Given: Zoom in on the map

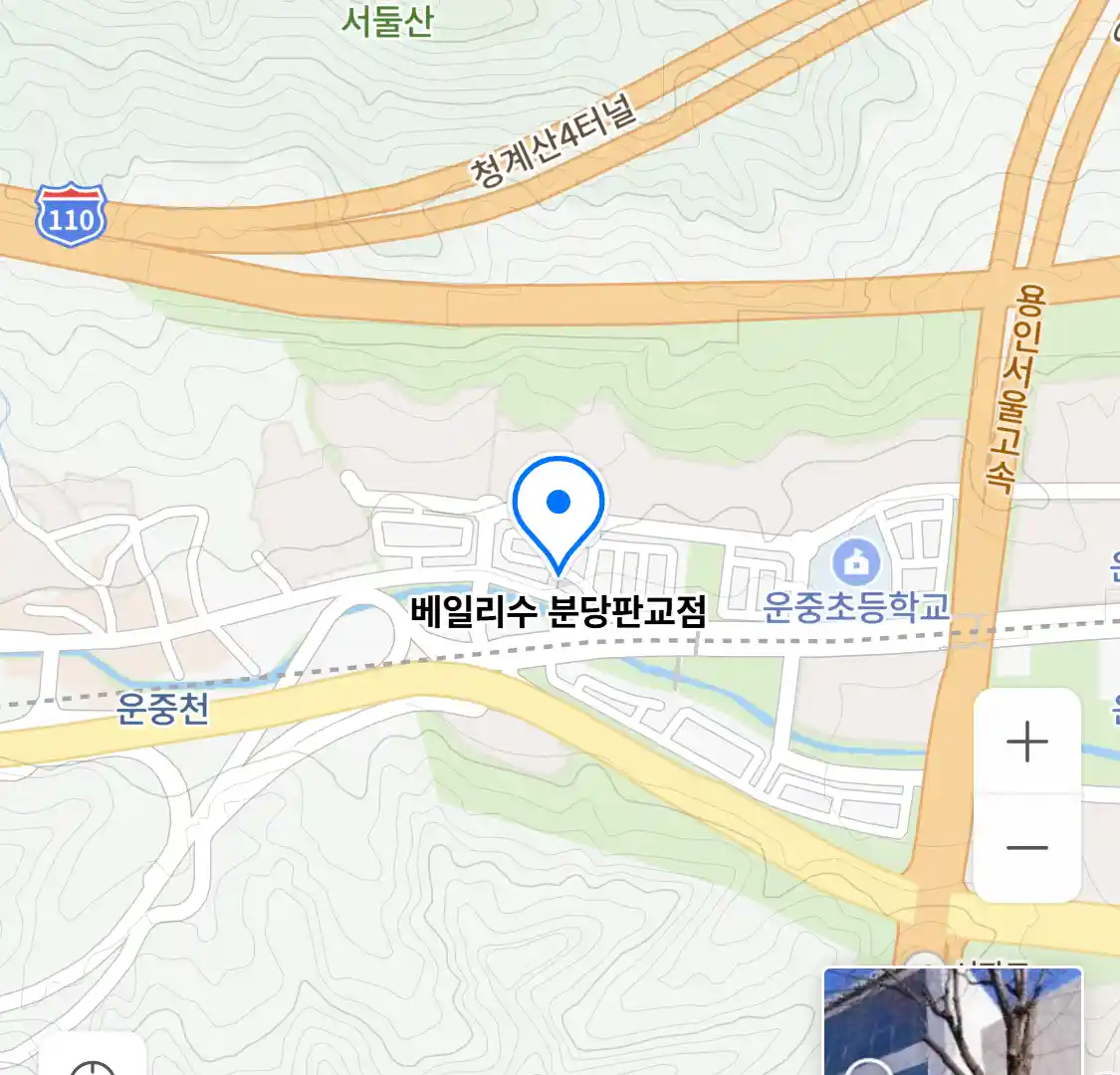Looking at the screenshot, I should tap(1026, 743).
